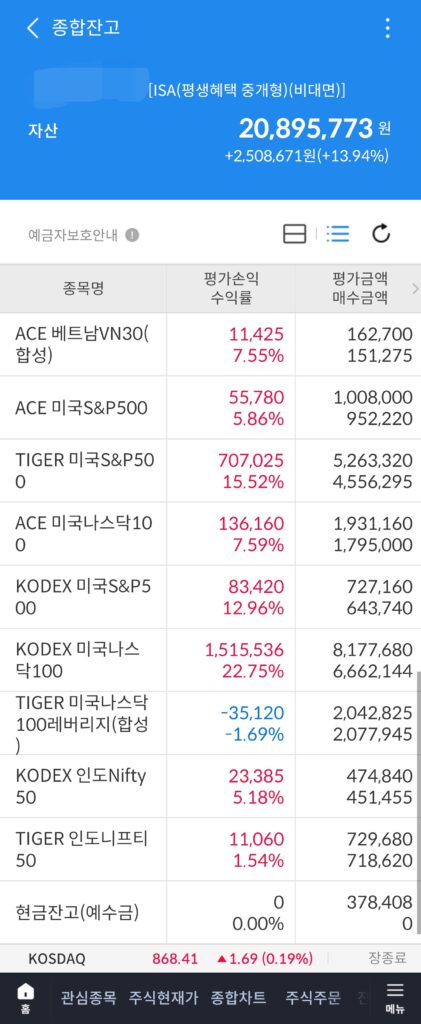This screenshot has width=421, height=1024.
Task: Open KODEX 미국나스닥100 holding
Action: click(x=210, y=660)
